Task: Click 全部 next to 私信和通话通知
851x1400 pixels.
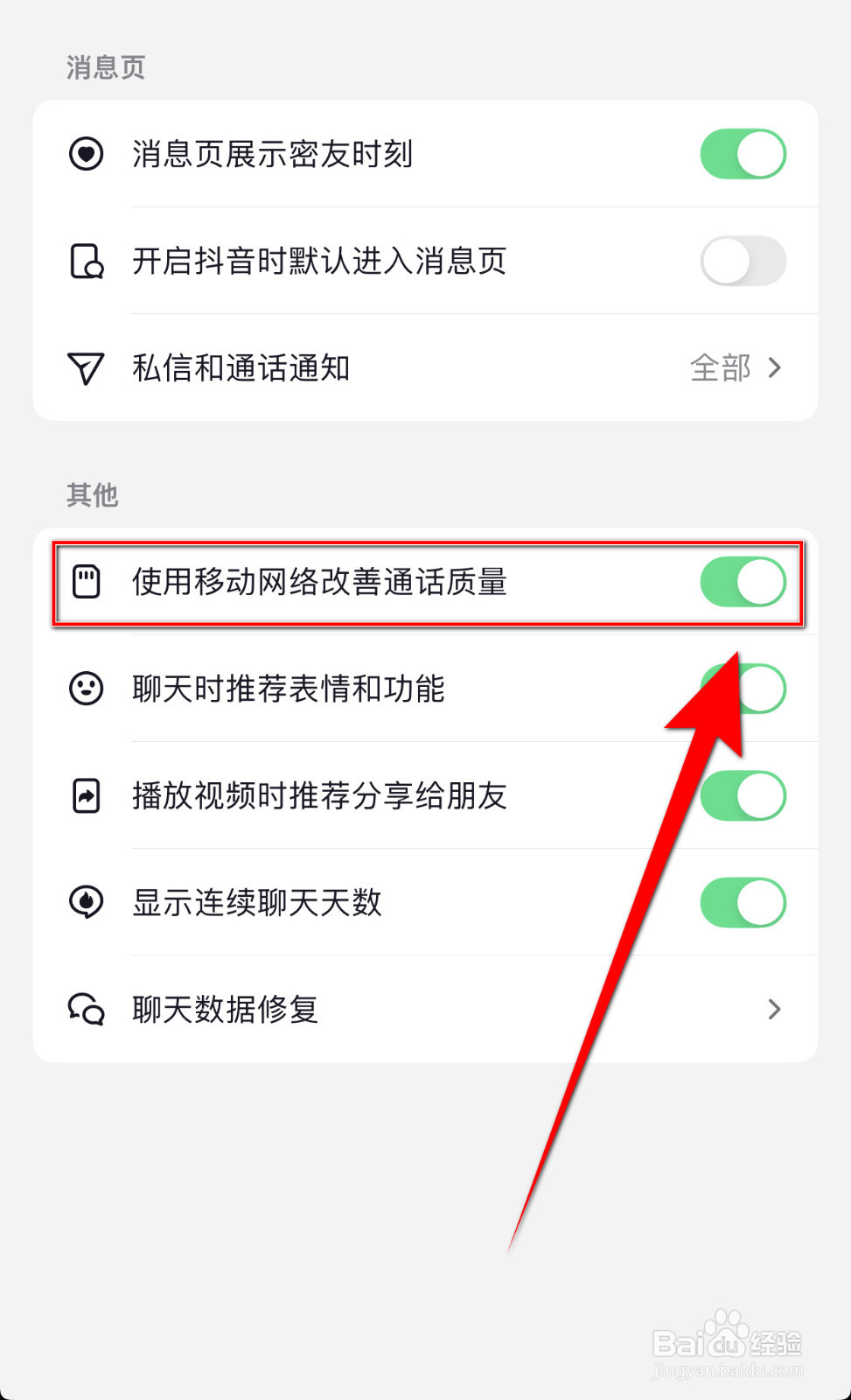Action: pyautogui.click(x=719, y=368)
